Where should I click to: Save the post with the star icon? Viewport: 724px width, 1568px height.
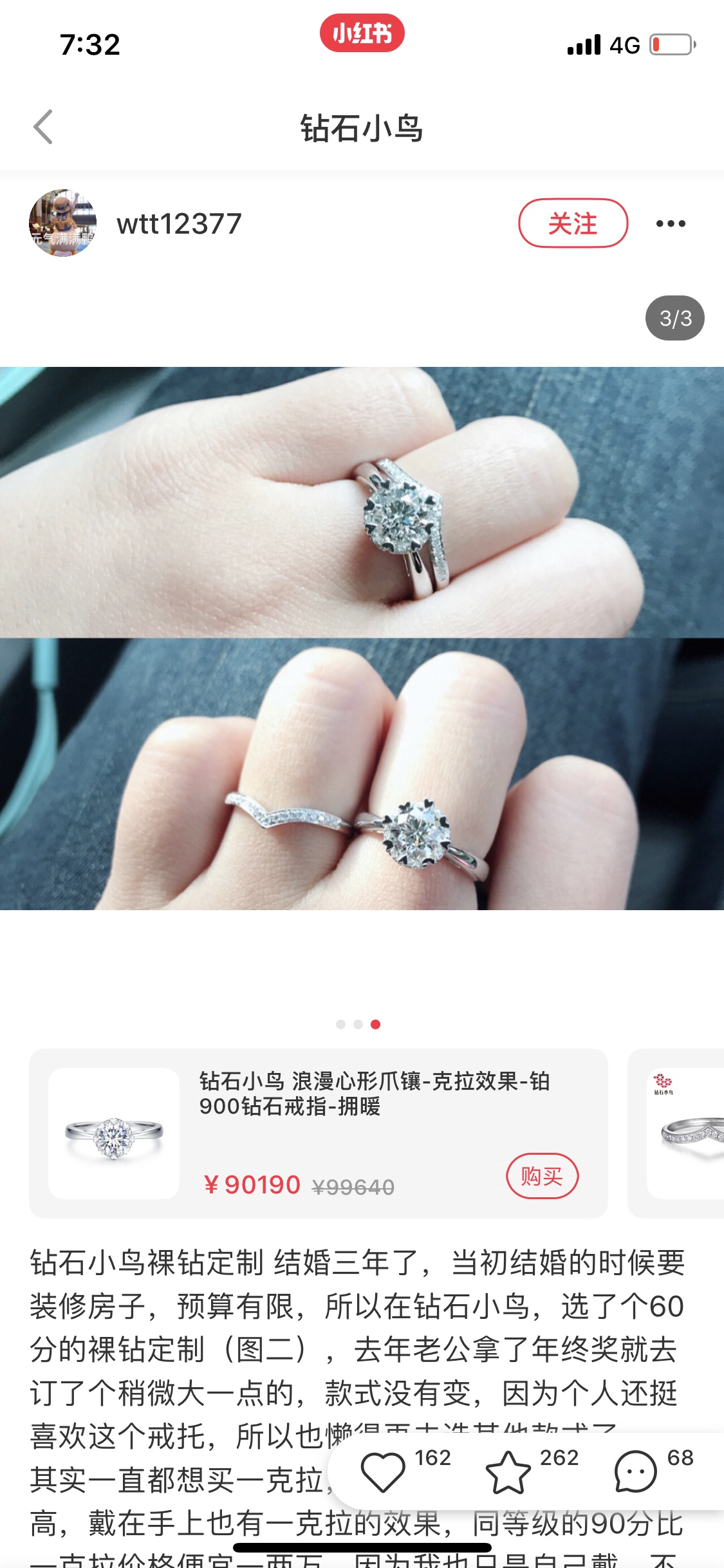tap(508, 1471)
